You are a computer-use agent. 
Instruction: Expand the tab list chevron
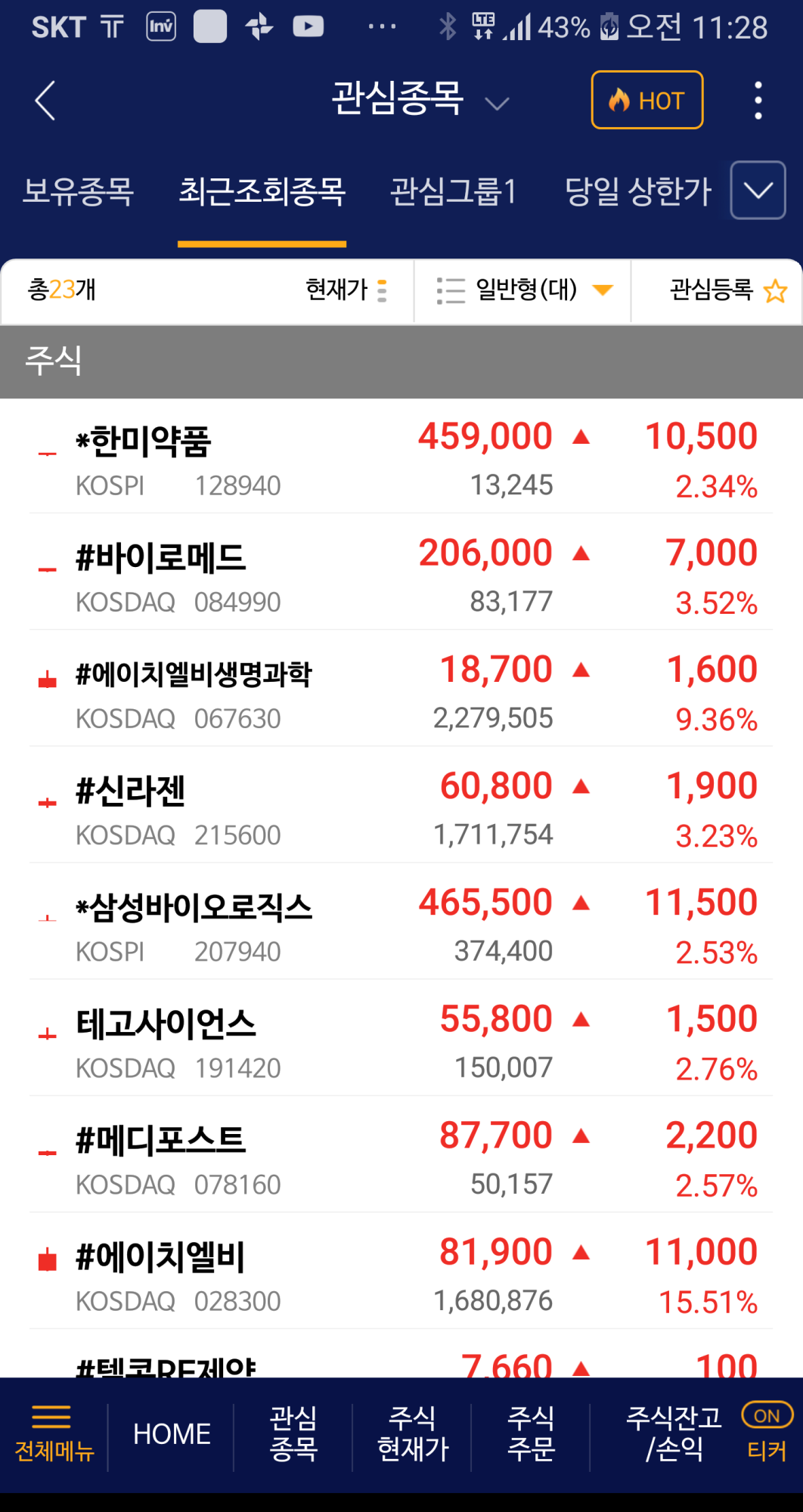click(758, 191)
